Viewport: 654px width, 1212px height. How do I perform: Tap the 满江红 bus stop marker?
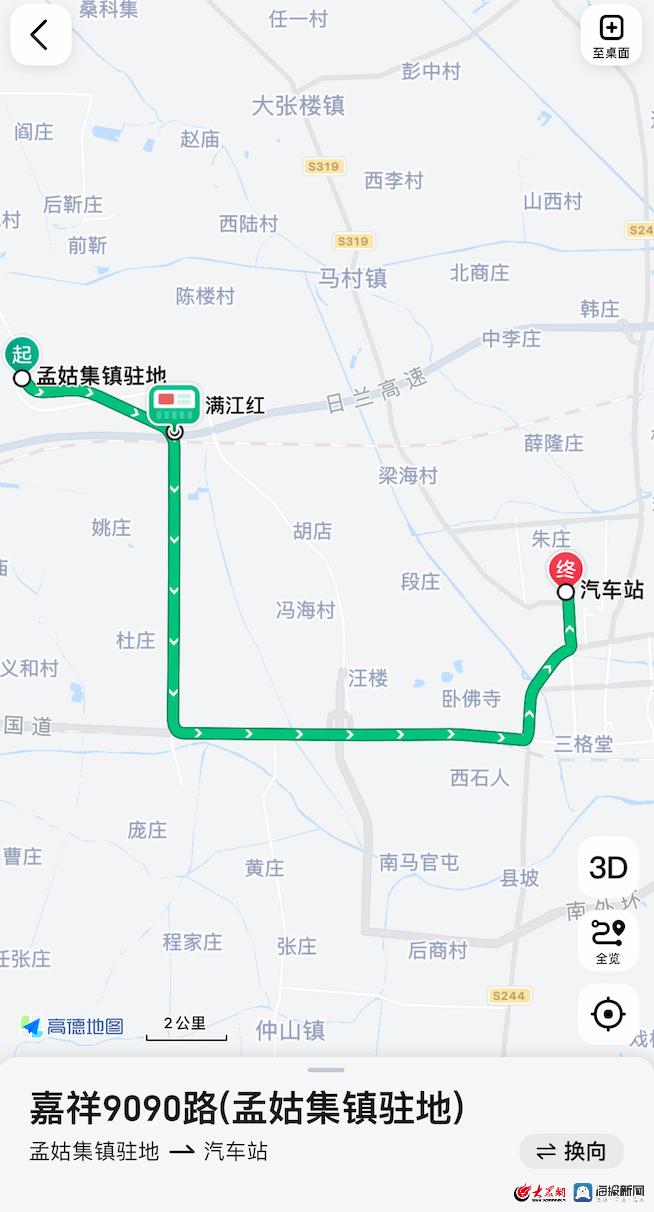(x=175, y=406)
